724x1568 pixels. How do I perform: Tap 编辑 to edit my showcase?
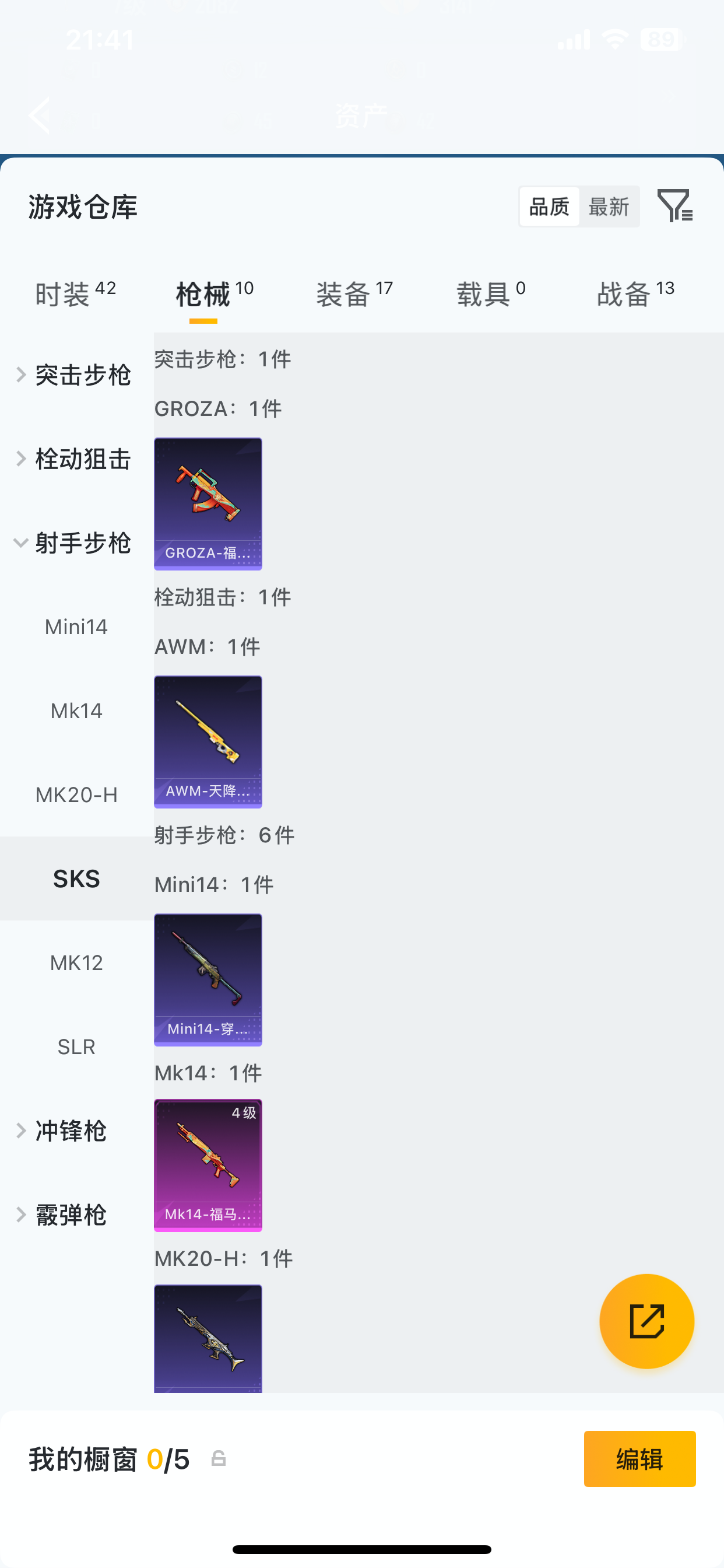[639, 1459]
